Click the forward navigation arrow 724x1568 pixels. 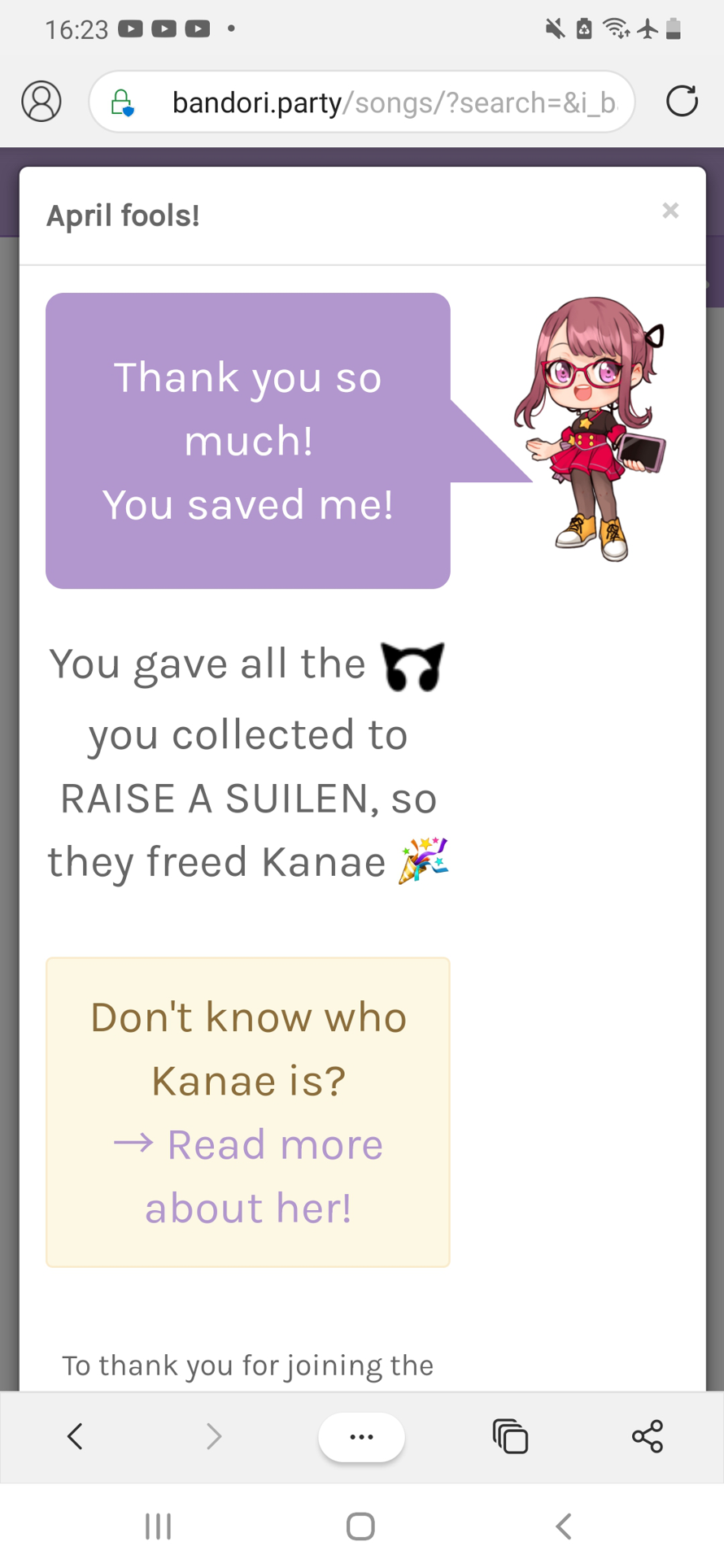click(x=213, y=1436)
